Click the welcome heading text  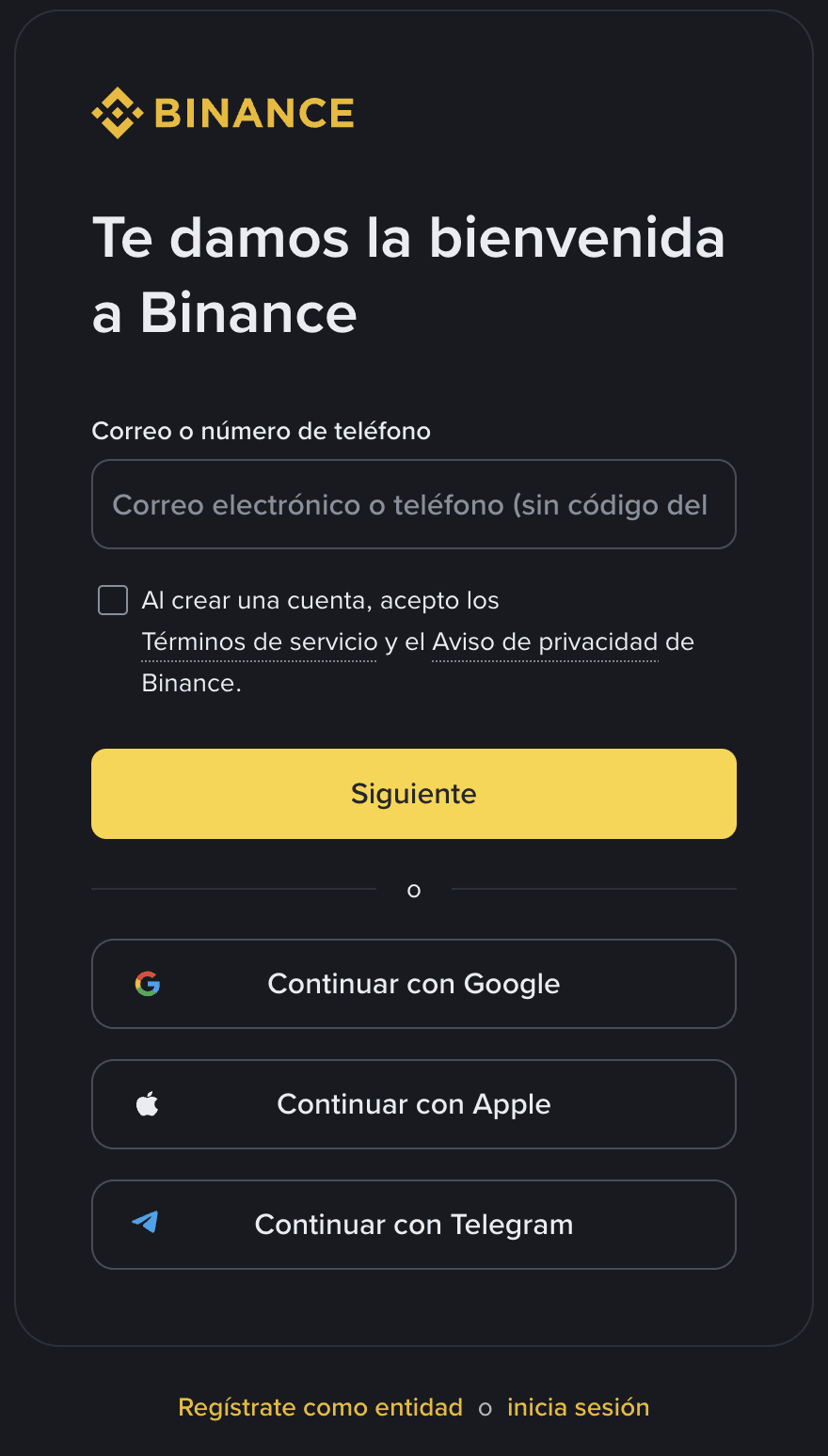point(408,276)
